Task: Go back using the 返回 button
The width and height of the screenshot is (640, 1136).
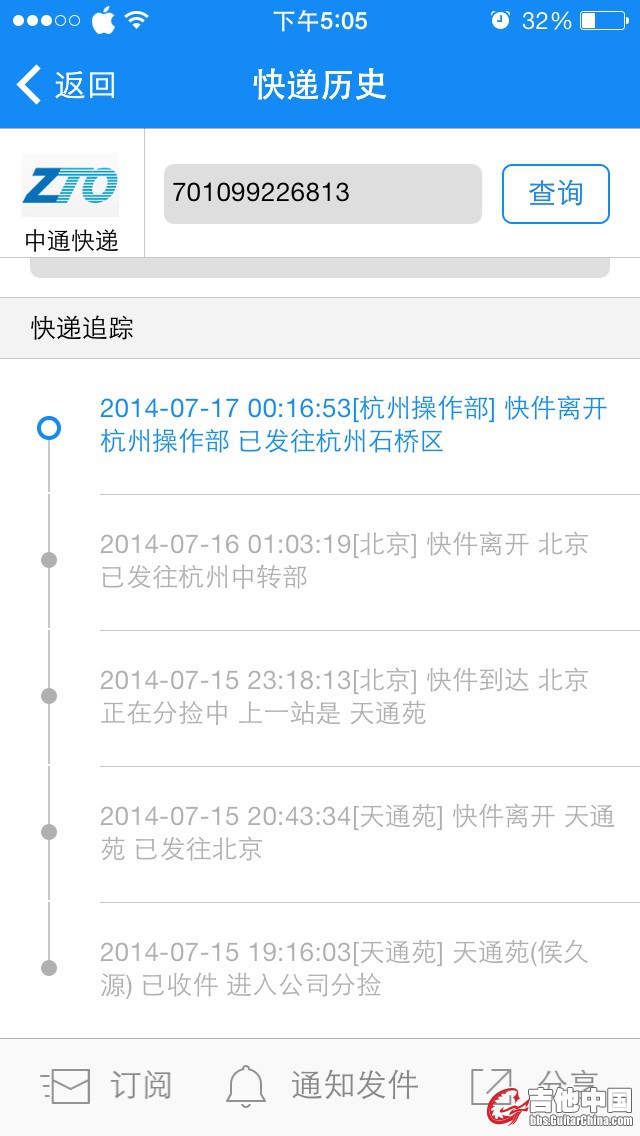Action: pyautogui.click(x=66, y=85)
